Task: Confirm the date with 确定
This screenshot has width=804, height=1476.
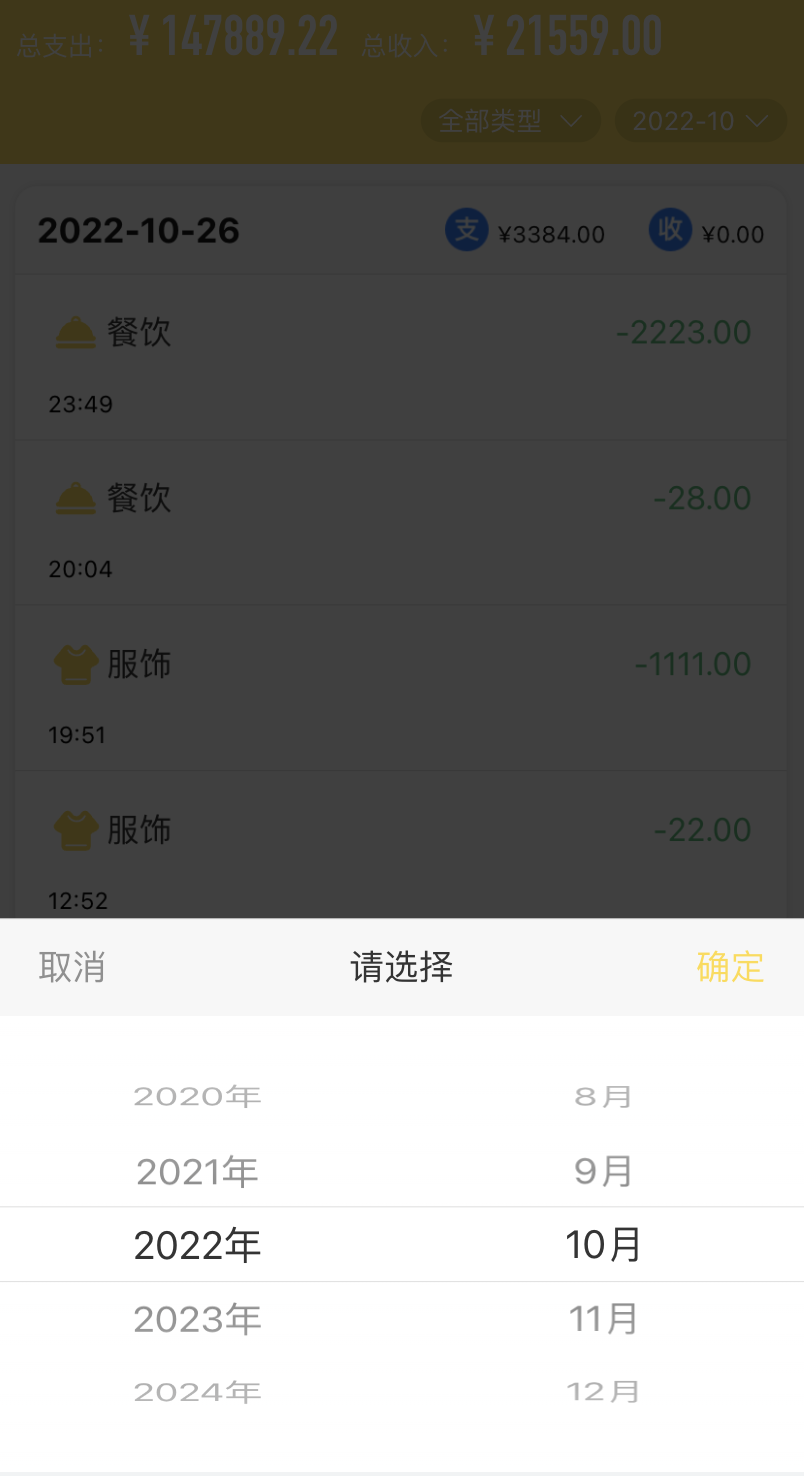Action: point(730,967)
